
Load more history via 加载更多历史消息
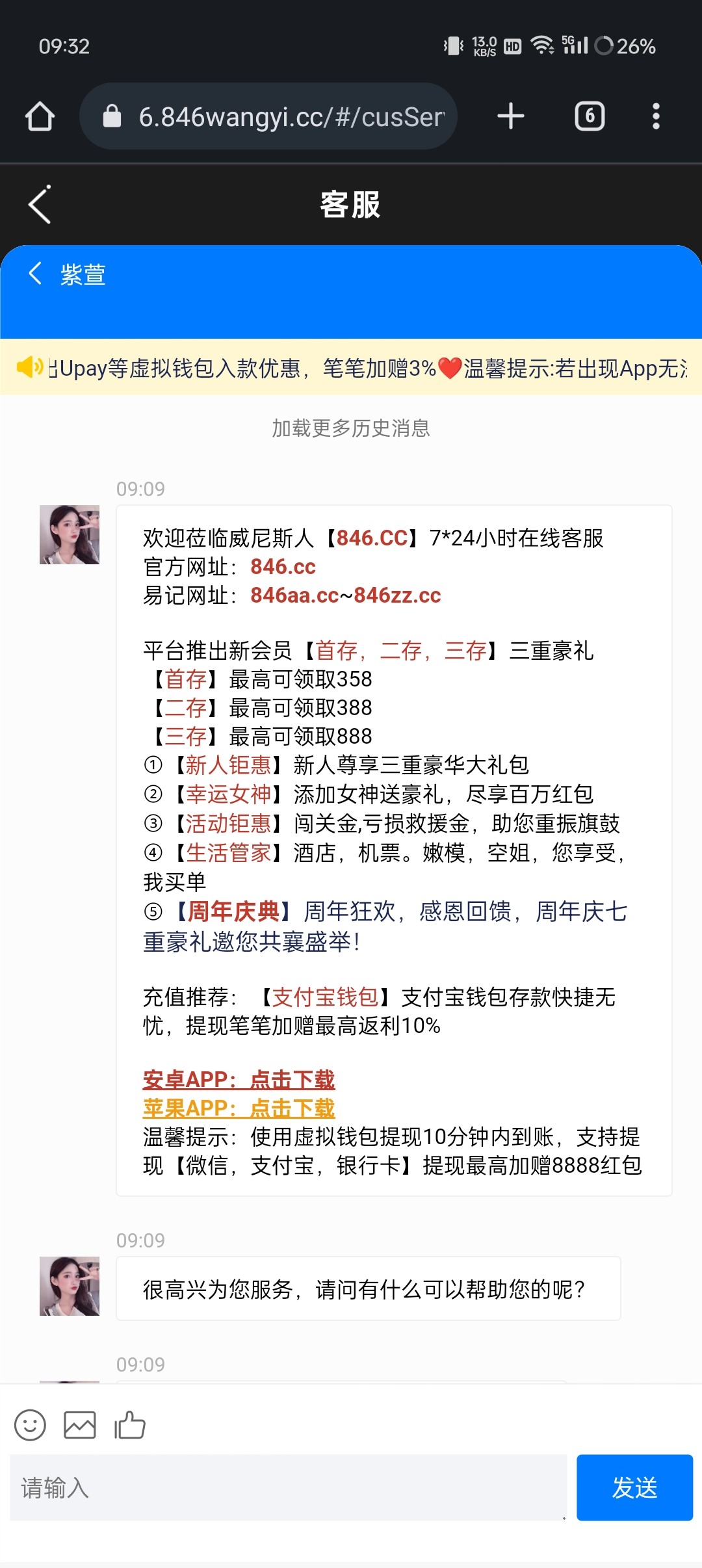pyautogui.click(x=351, y=428)
